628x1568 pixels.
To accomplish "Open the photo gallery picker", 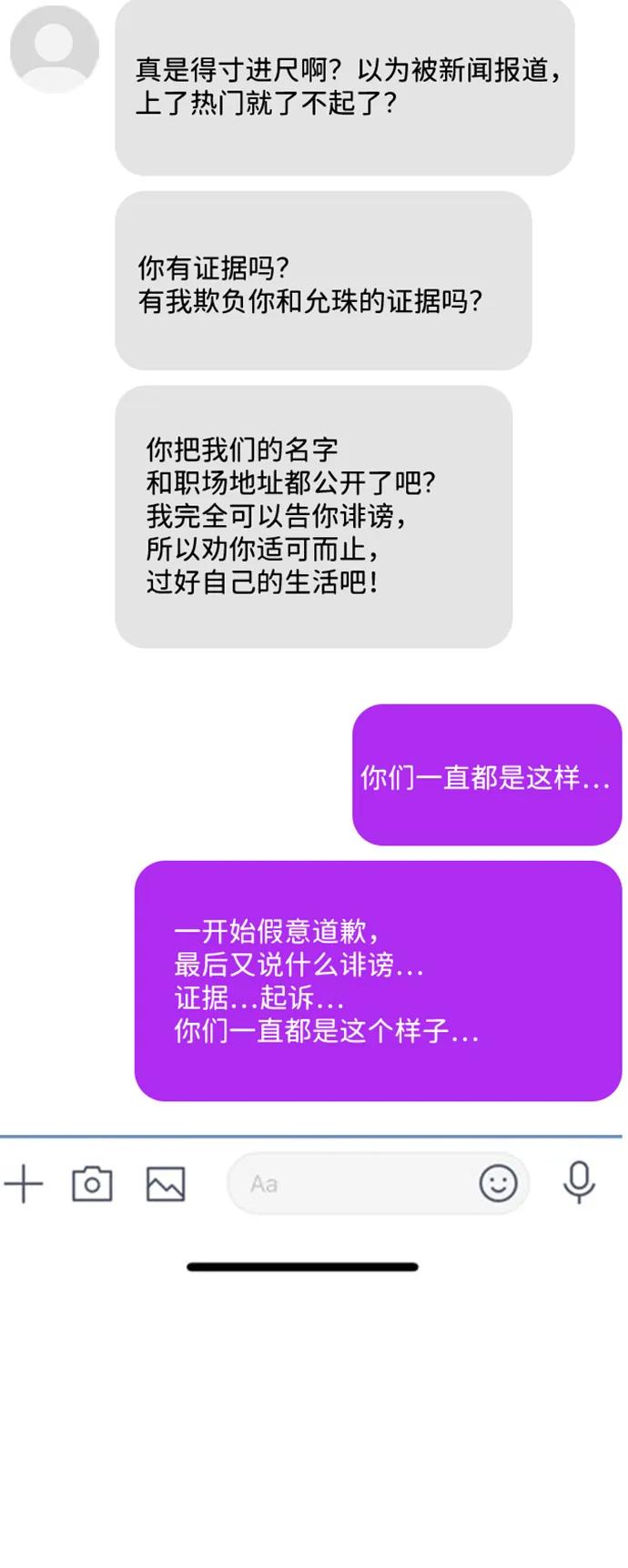I will [x=166, y=1184].
